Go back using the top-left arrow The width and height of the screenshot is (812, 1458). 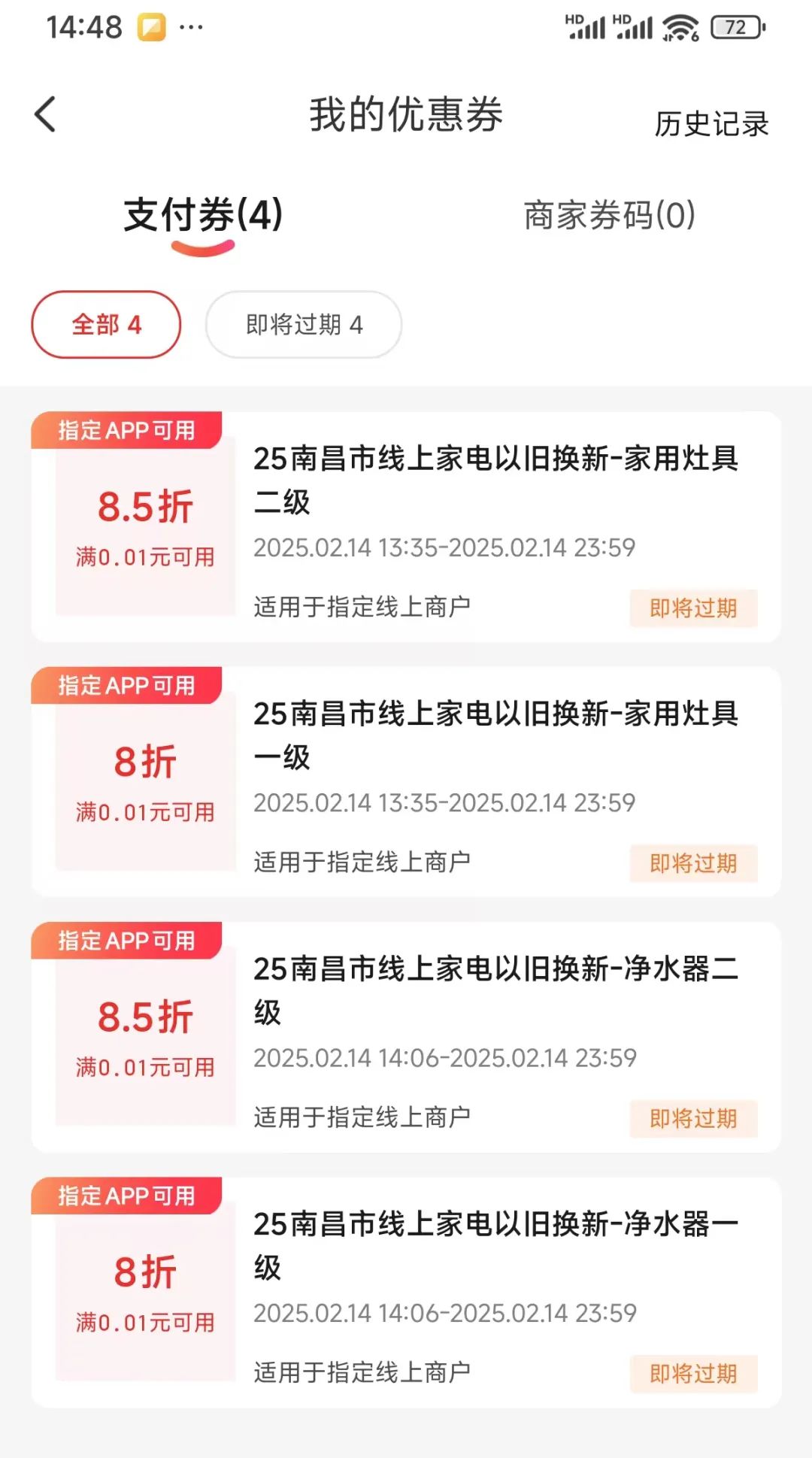pyautogui.click(x=45, y=115)
